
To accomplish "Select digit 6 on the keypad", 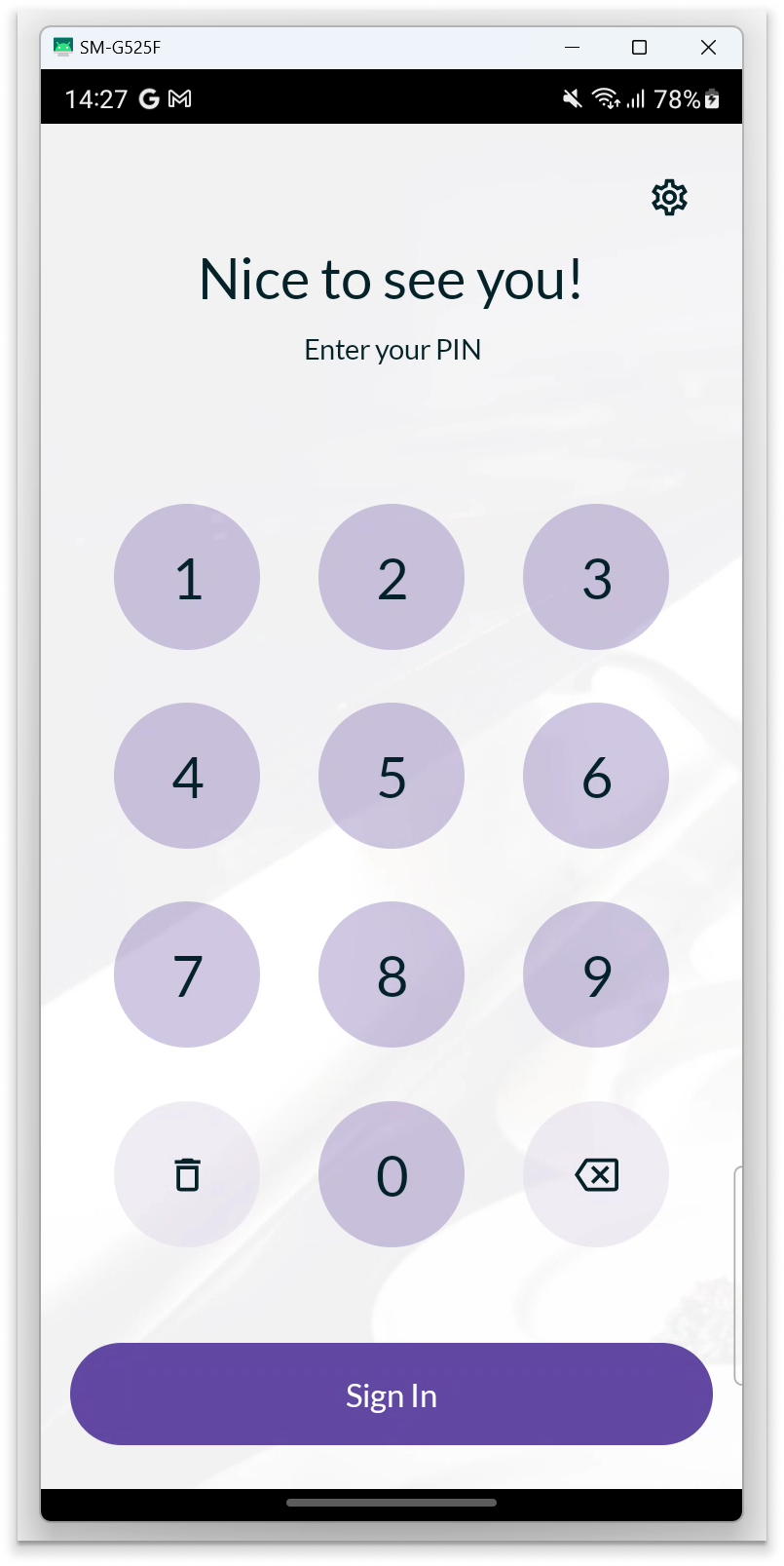I will tap(596, 776).
